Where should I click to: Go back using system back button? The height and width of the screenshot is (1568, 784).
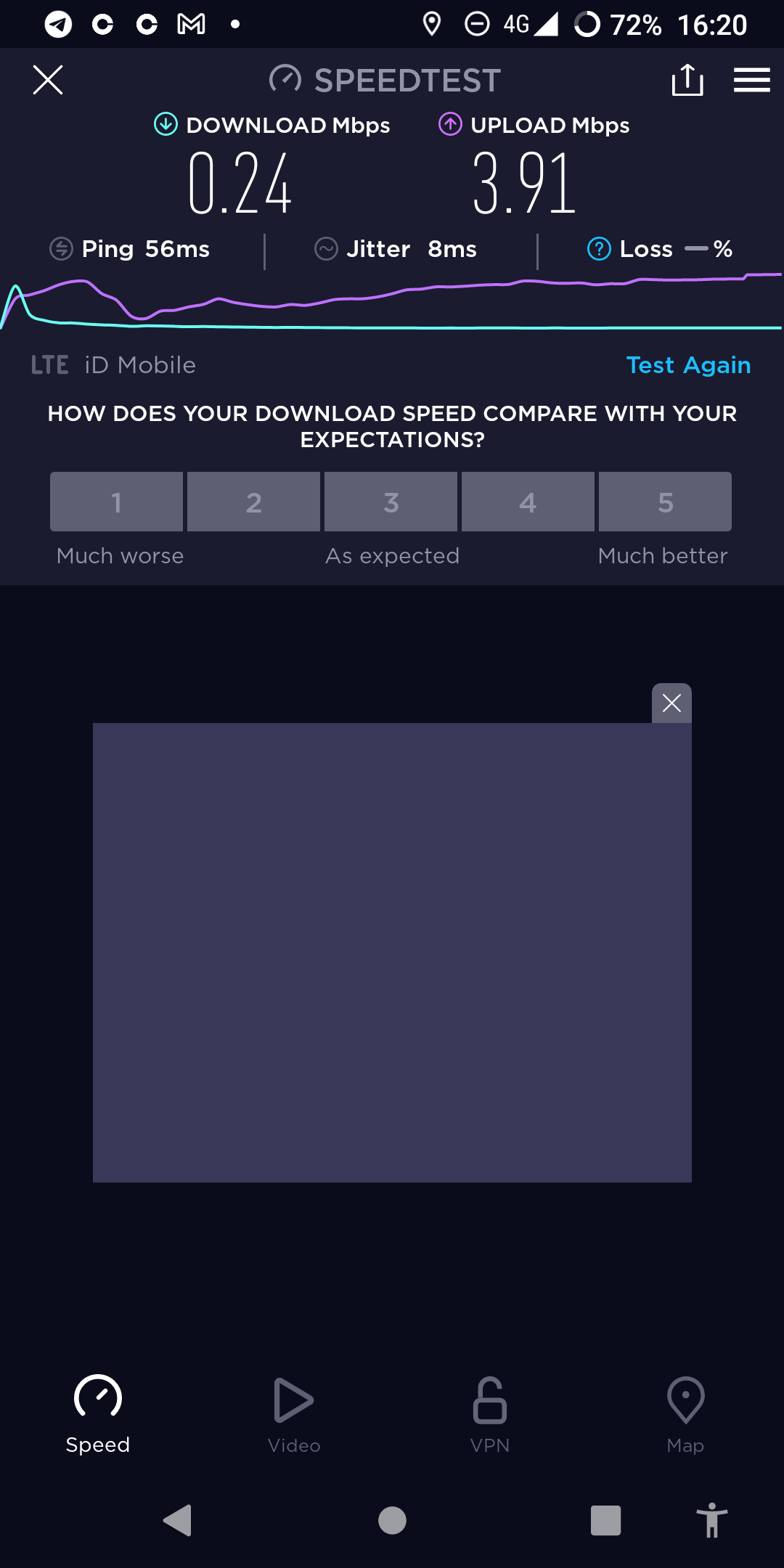178,1520
